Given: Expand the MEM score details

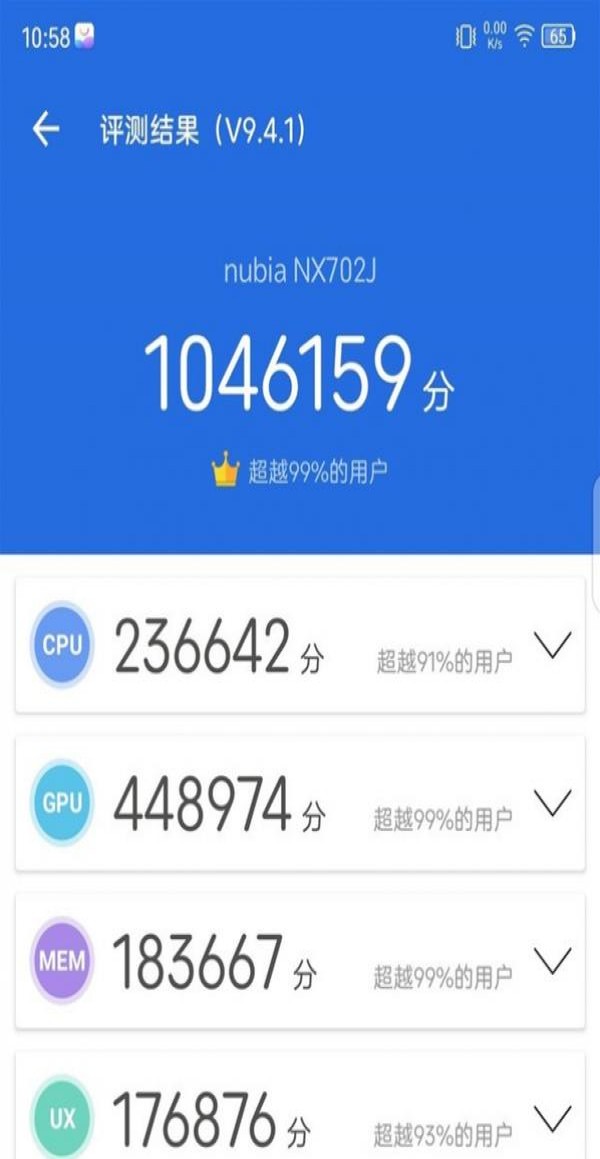Looking at the screenshot, I should [553, 960].
